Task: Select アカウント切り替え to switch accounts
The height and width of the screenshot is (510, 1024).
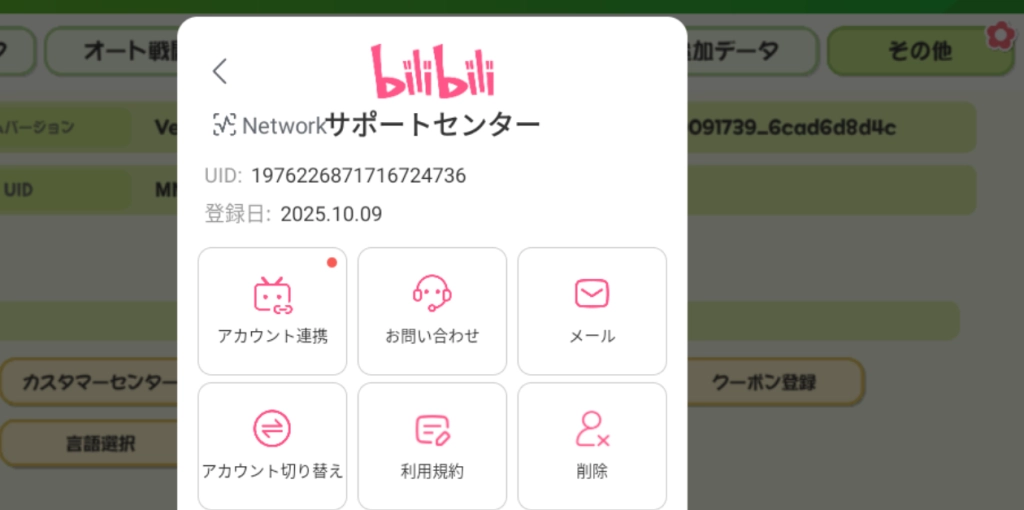Action: tap(272, 445)
